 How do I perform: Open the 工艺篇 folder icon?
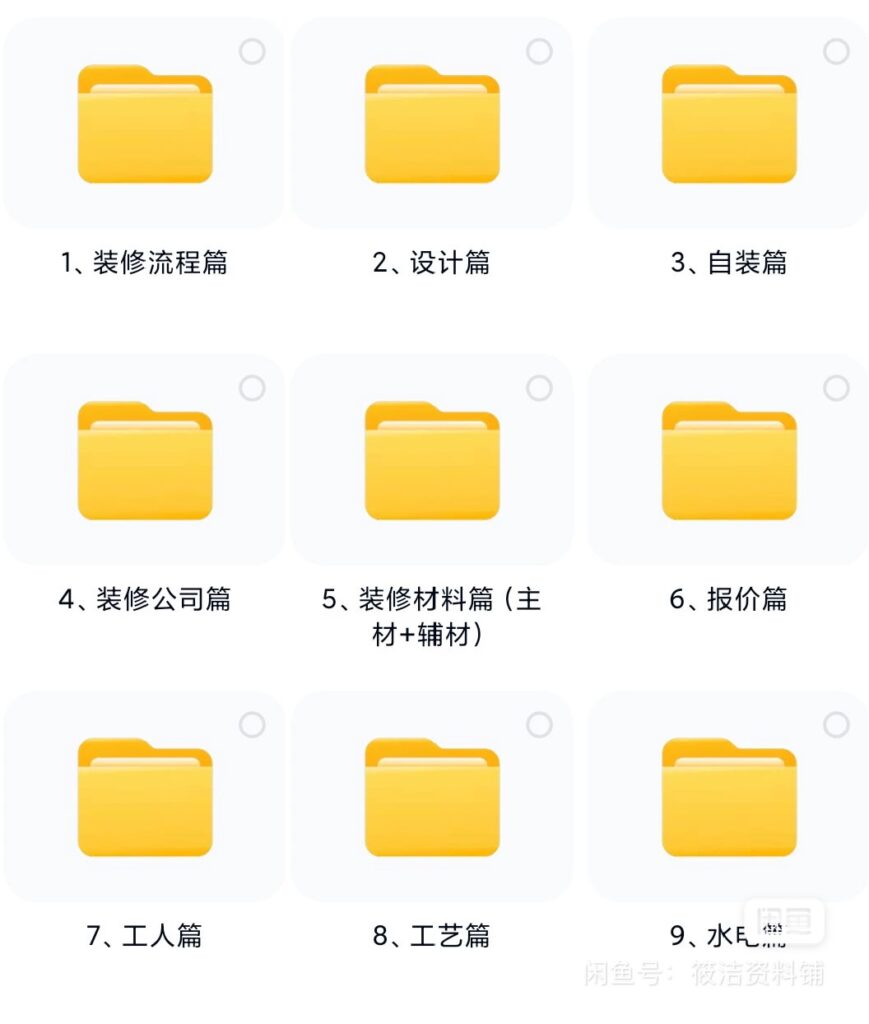point(432,800)
